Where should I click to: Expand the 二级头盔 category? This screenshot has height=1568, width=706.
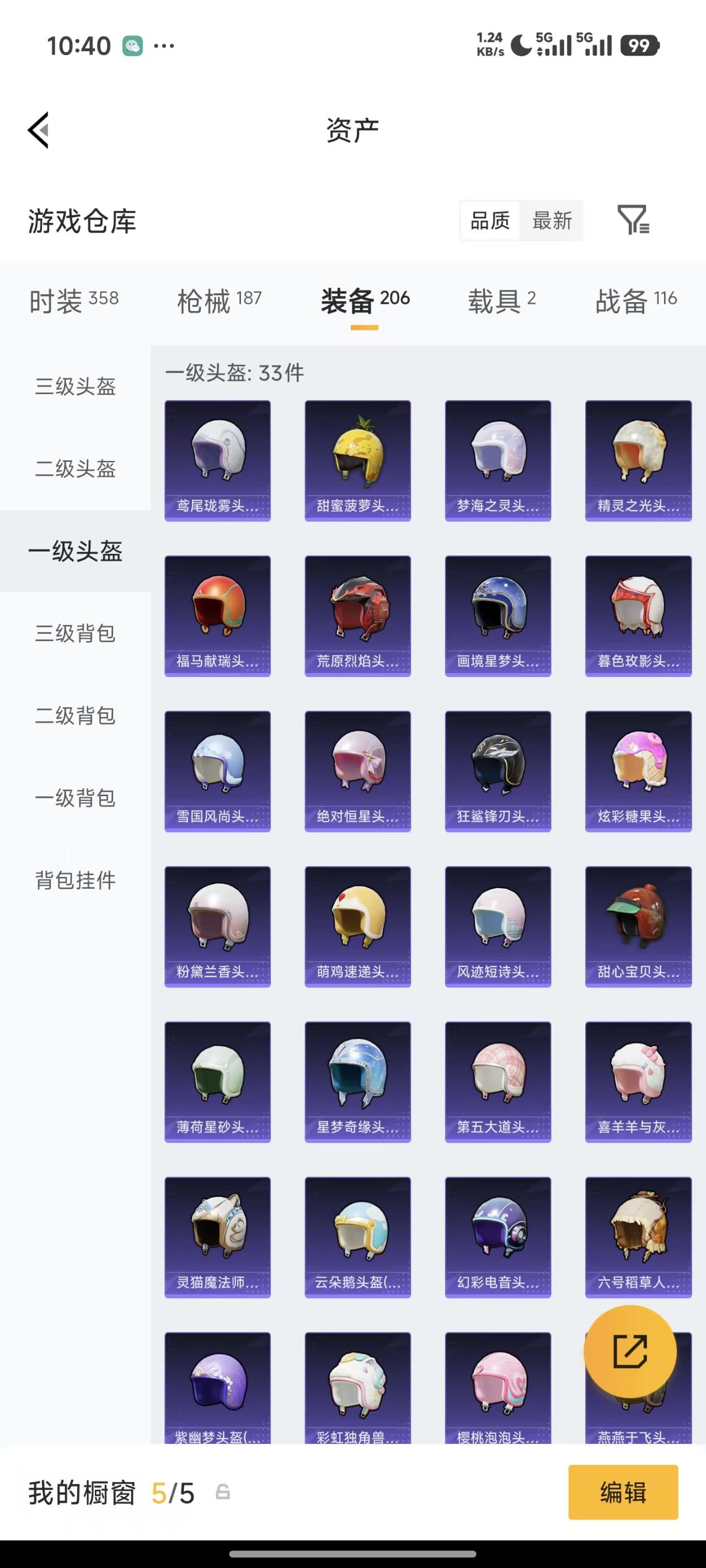click(x=74, y=469)
